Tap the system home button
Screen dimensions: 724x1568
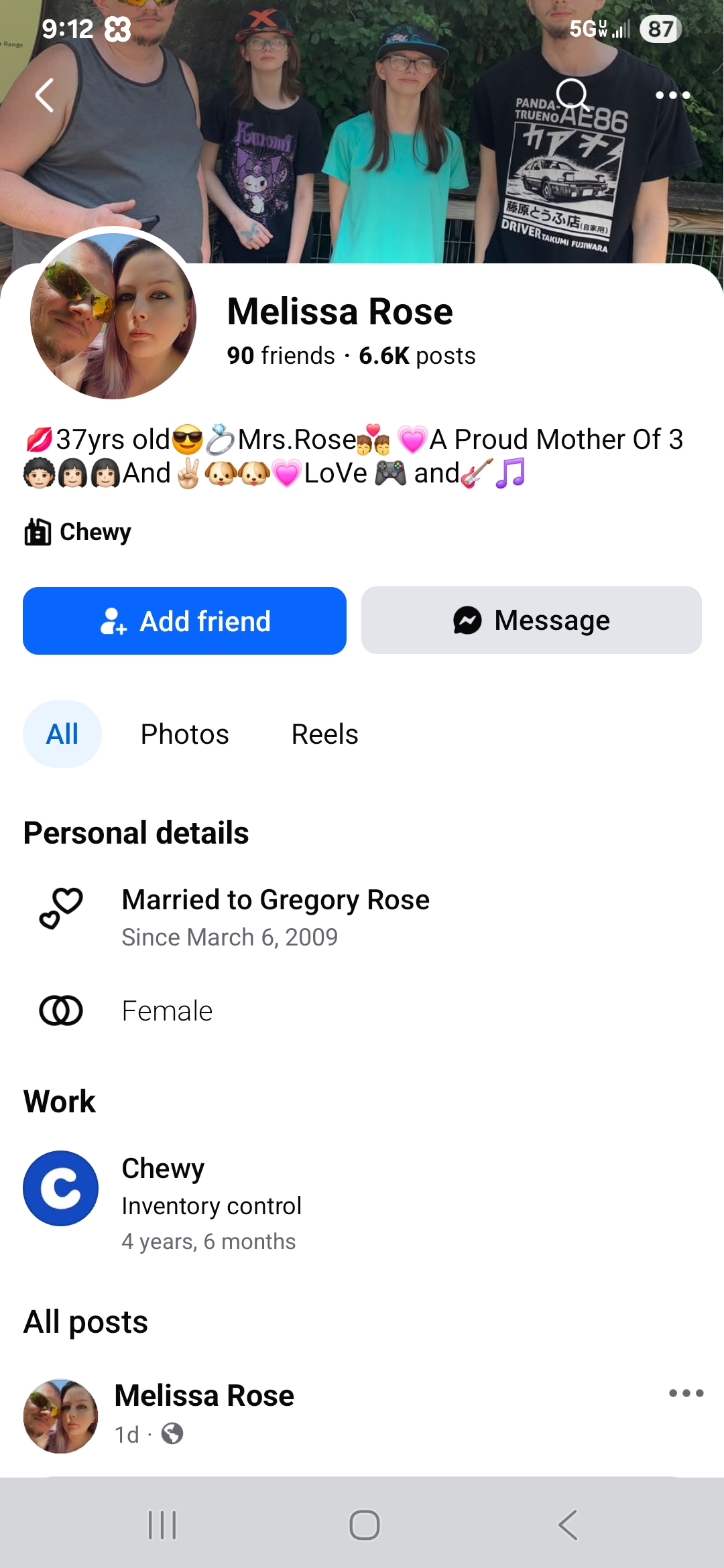(364, 1525)
